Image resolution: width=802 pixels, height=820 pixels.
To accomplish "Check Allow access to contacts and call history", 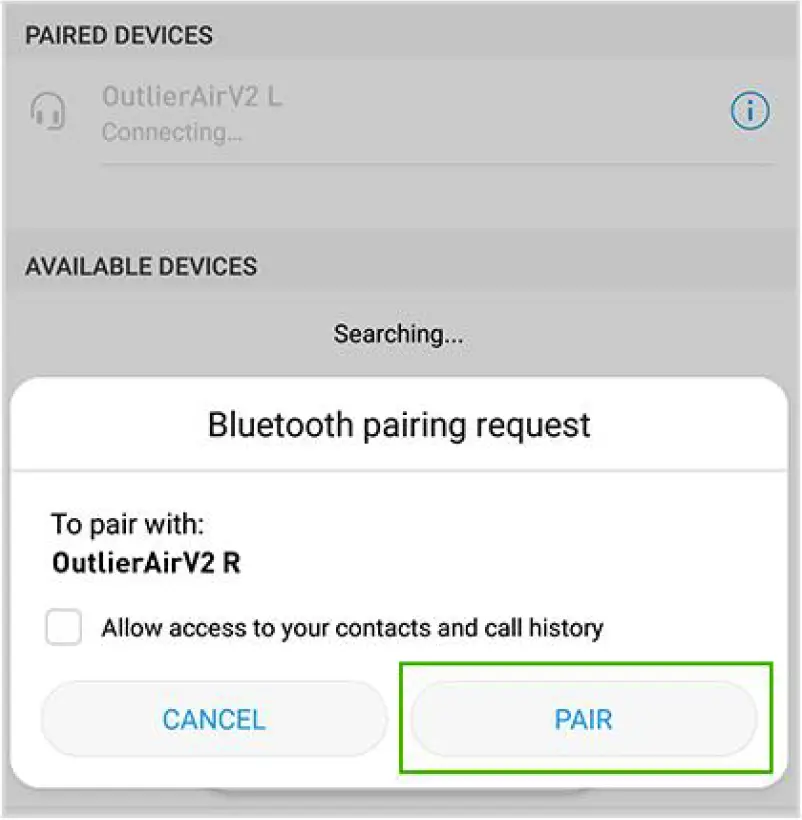I will tap(64, 628).
